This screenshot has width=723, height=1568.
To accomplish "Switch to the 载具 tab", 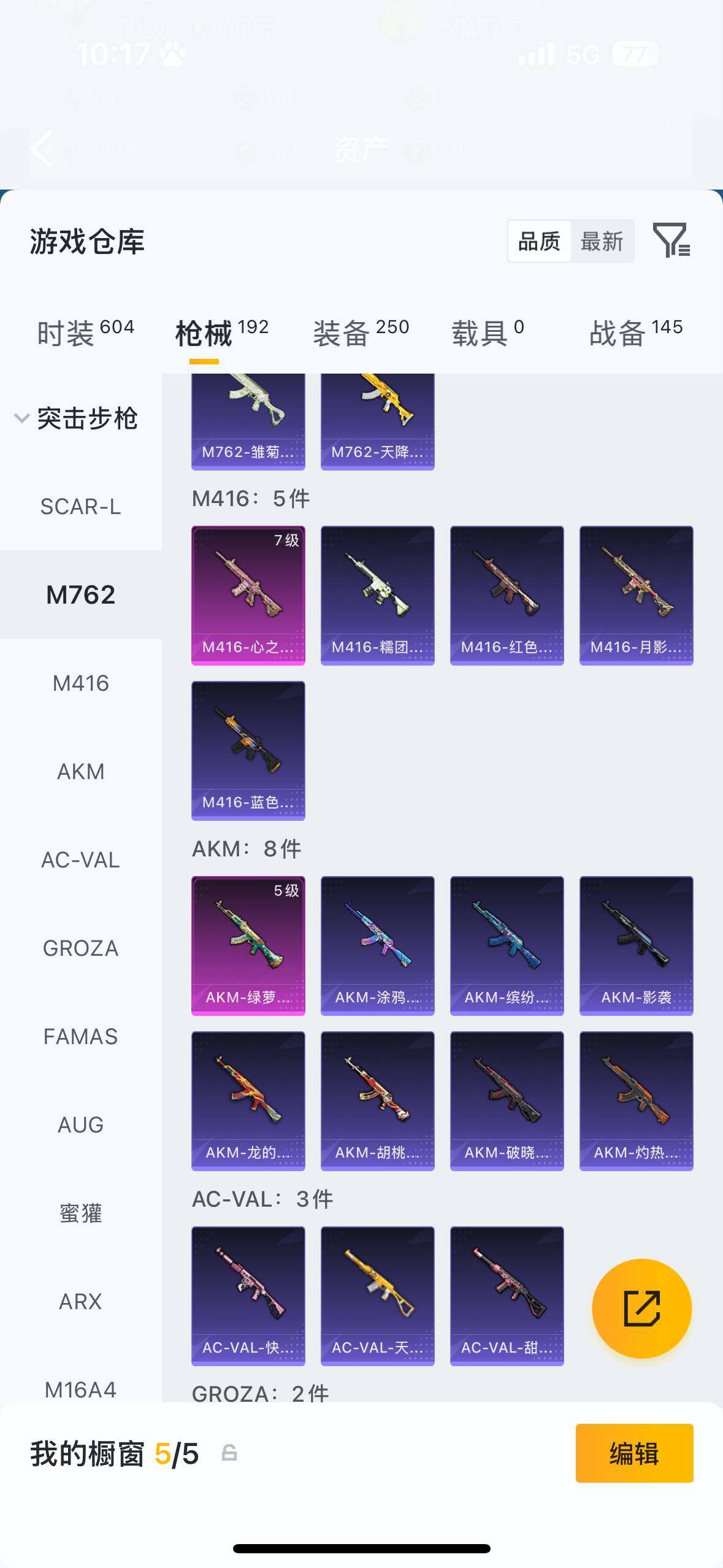I will 488,333.
